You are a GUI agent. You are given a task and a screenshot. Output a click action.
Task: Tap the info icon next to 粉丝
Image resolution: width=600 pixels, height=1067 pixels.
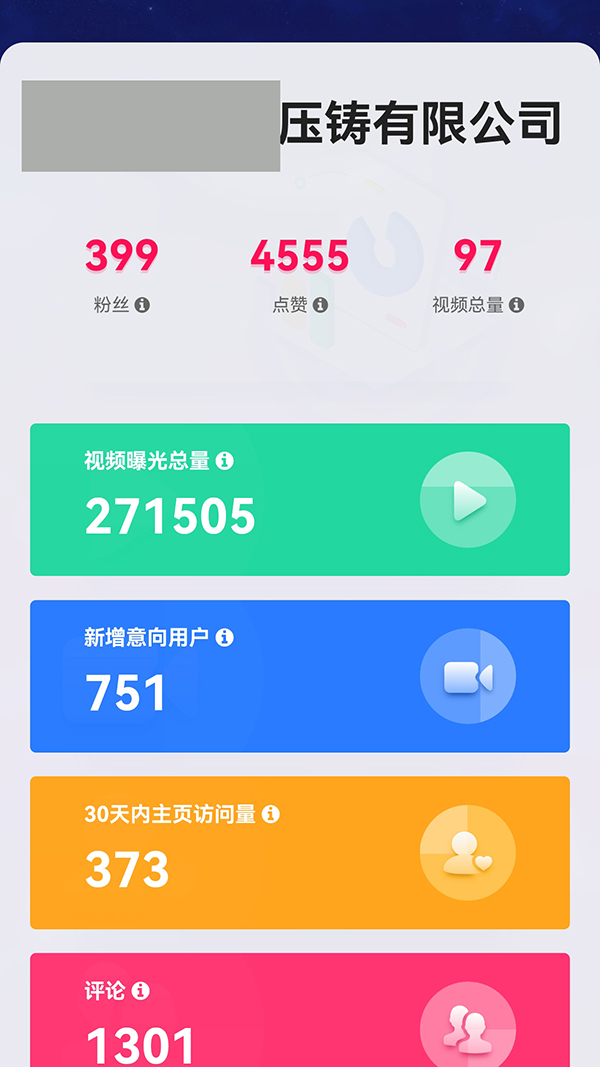click(x=142, y=305)
